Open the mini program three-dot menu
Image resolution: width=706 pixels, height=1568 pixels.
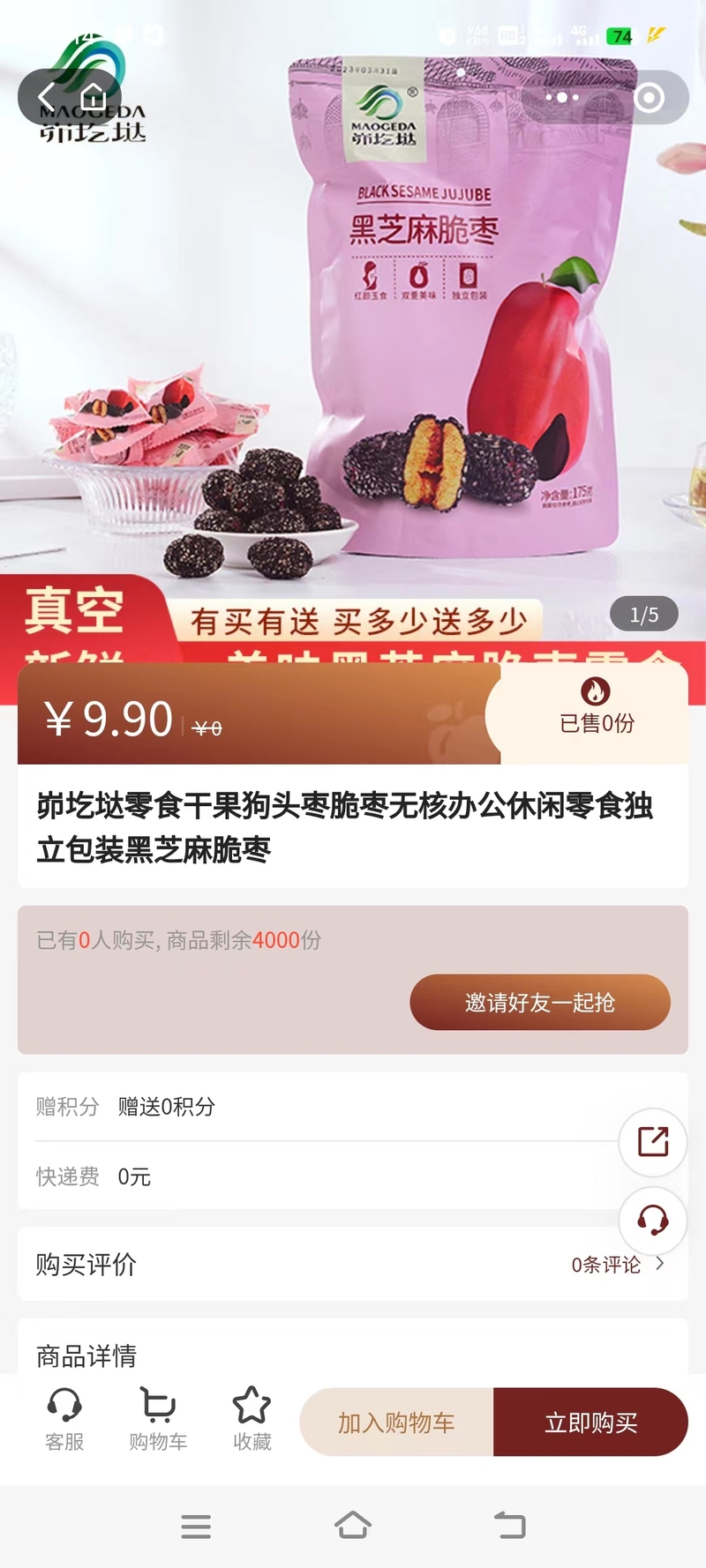coord(561,97)
